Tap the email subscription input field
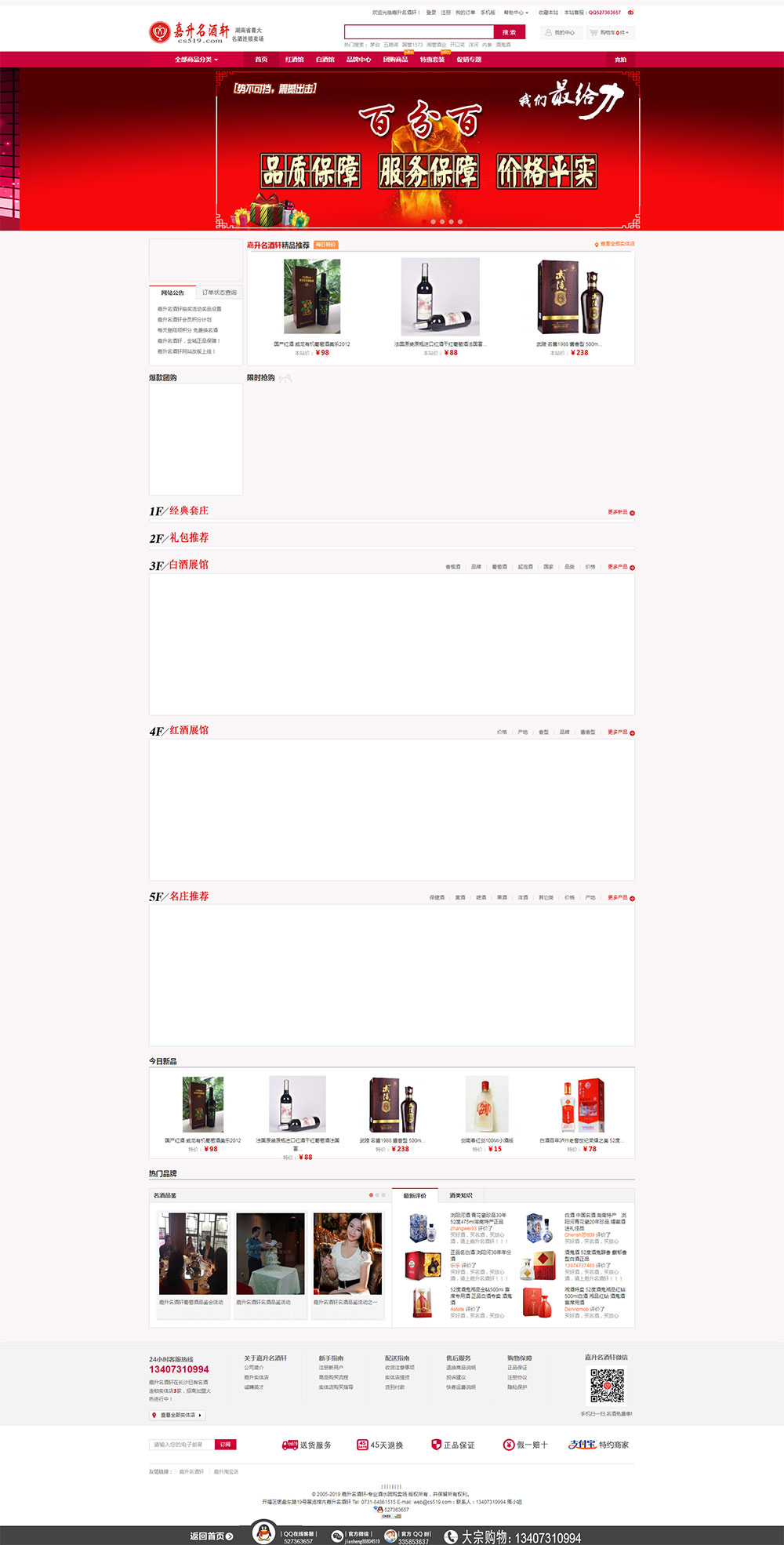 [x=180, y=1445]
